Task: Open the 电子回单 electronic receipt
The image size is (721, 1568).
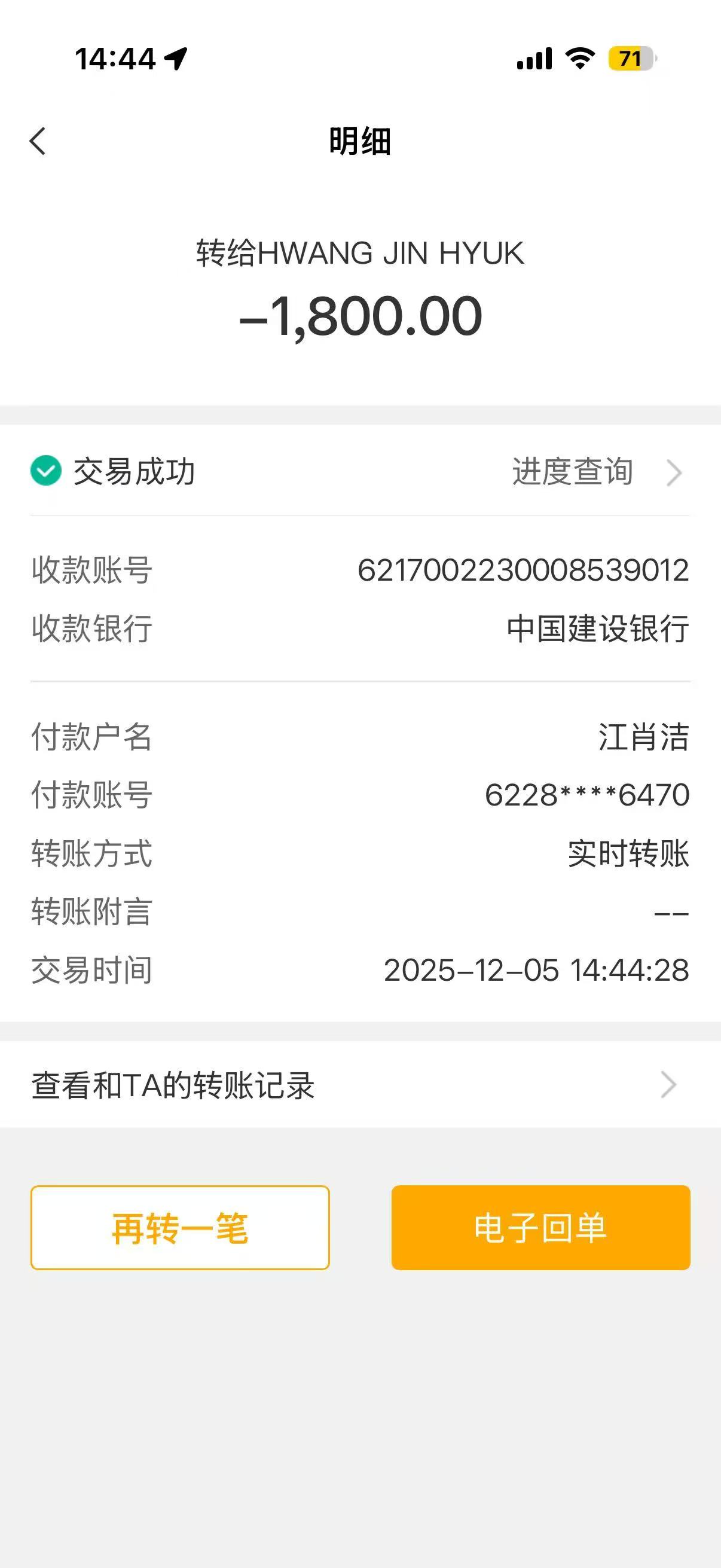Action: [540, 1228]
